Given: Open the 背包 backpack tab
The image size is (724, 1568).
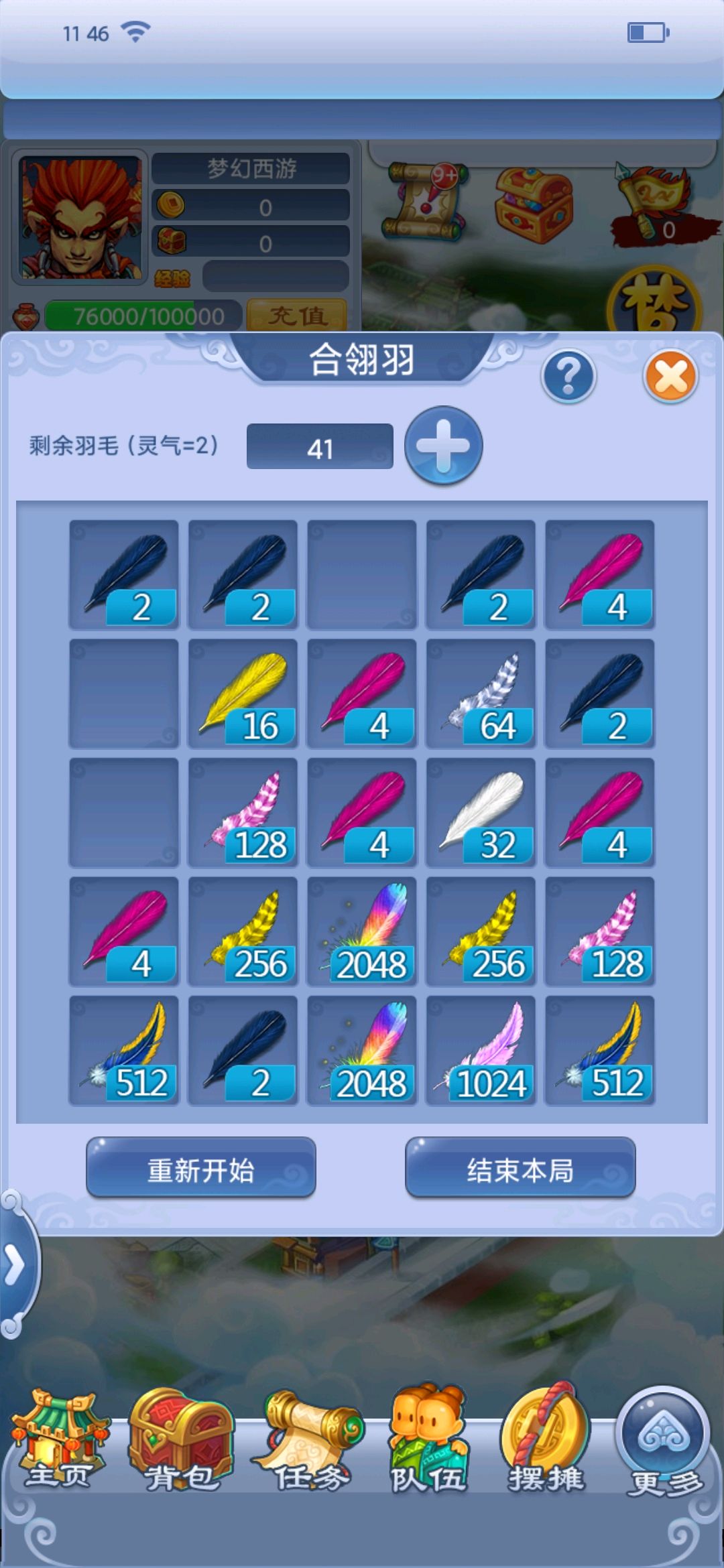Looking at the screenshot, I should point(181,1442).
